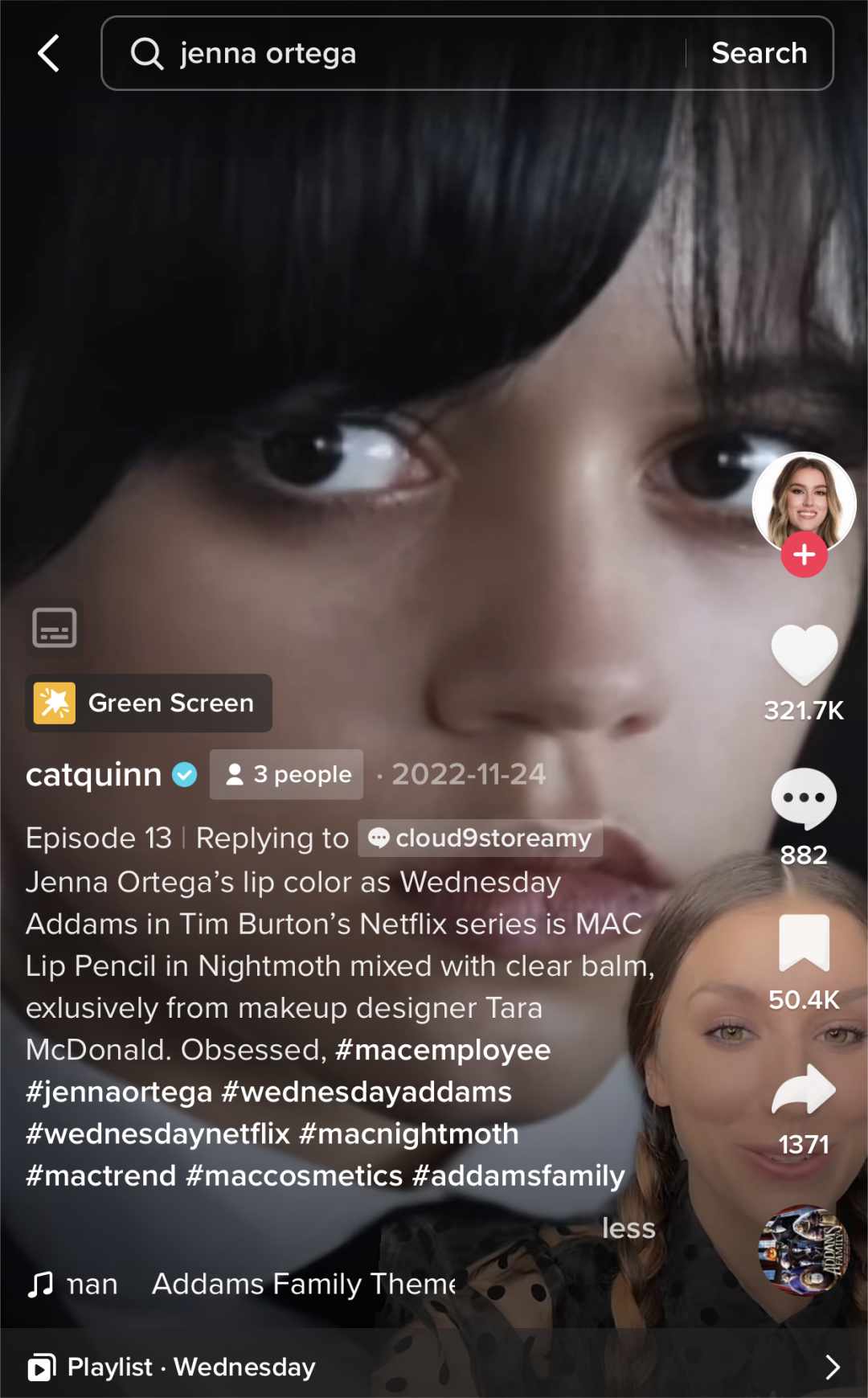Open the Addams Family sound disc
868x1398 pixels.
pos(804,1250)
